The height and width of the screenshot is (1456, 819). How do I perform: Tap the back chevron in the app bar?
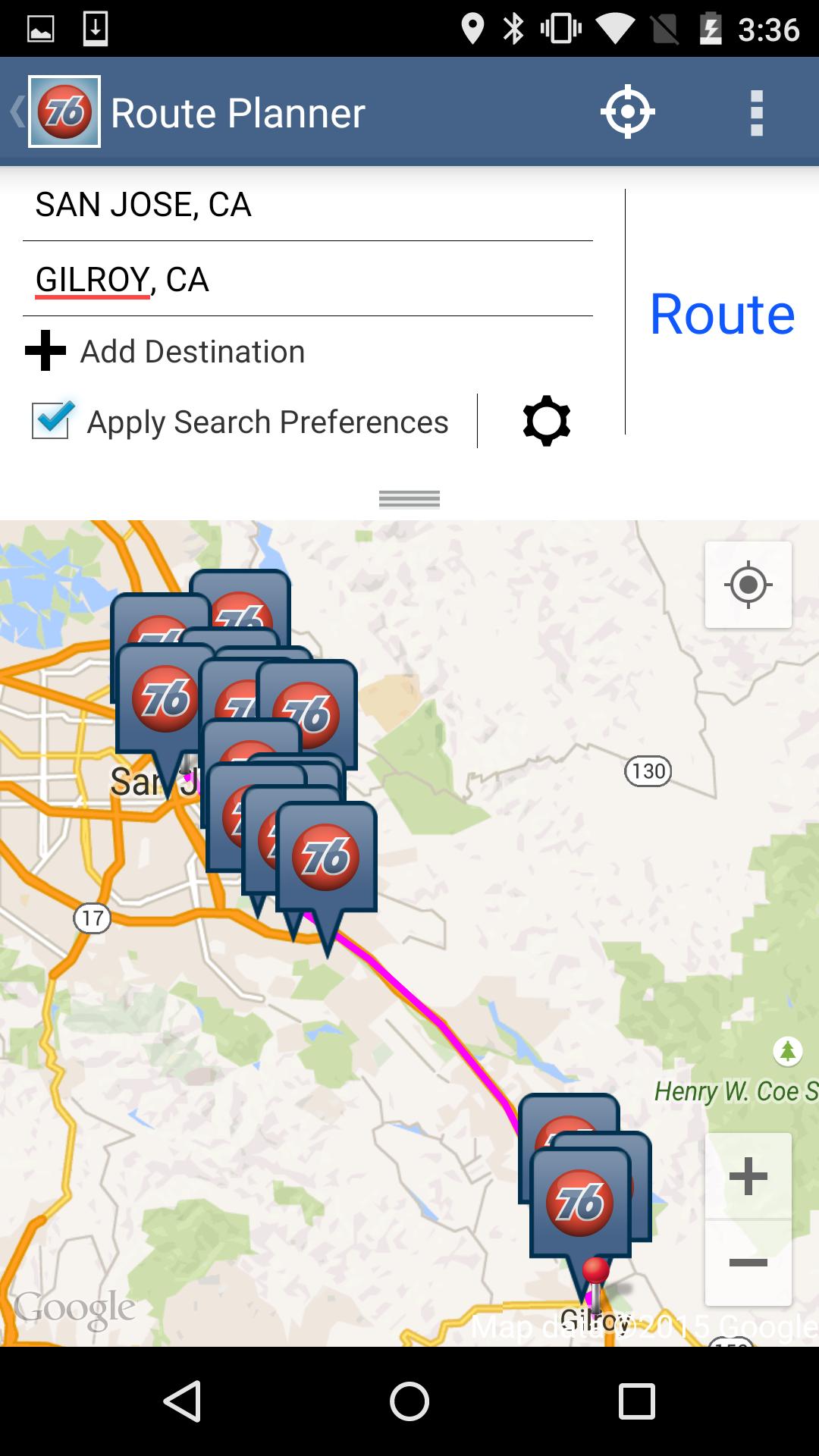[15, 111]
